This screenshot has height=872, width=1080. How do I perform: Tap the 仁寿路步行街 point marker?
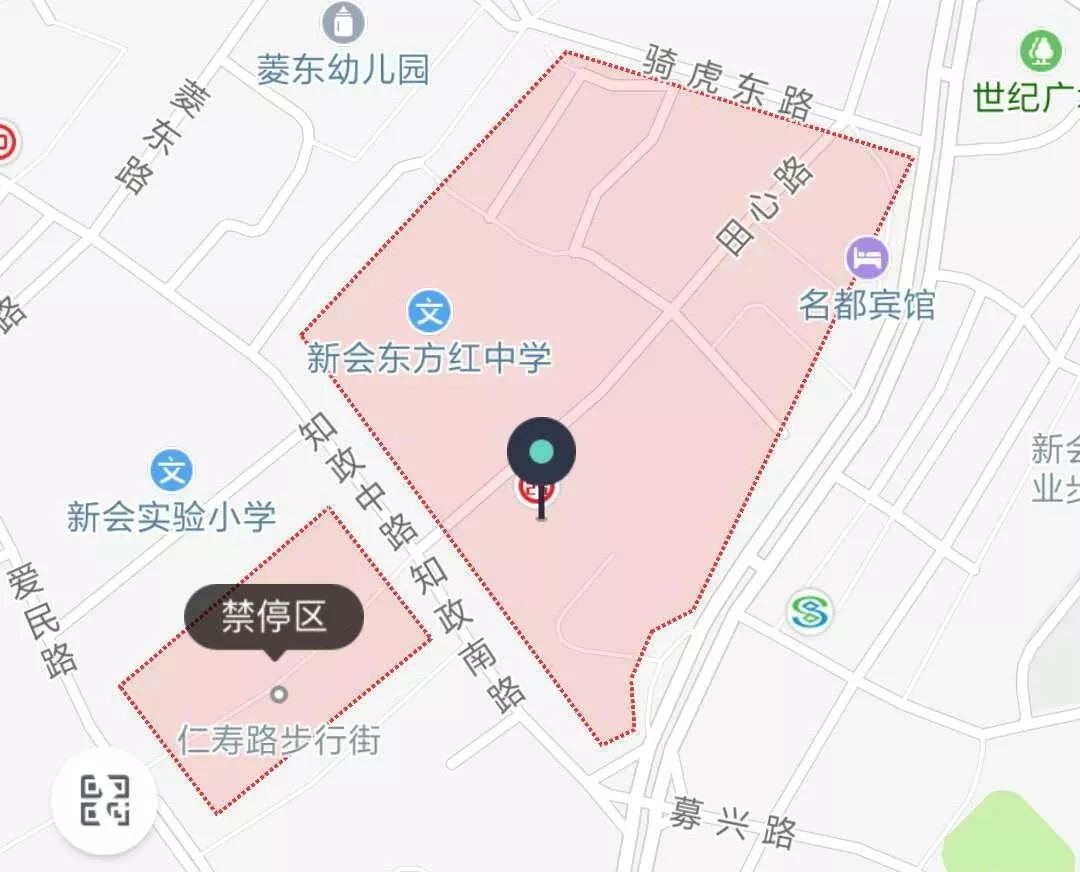point(279,694)
